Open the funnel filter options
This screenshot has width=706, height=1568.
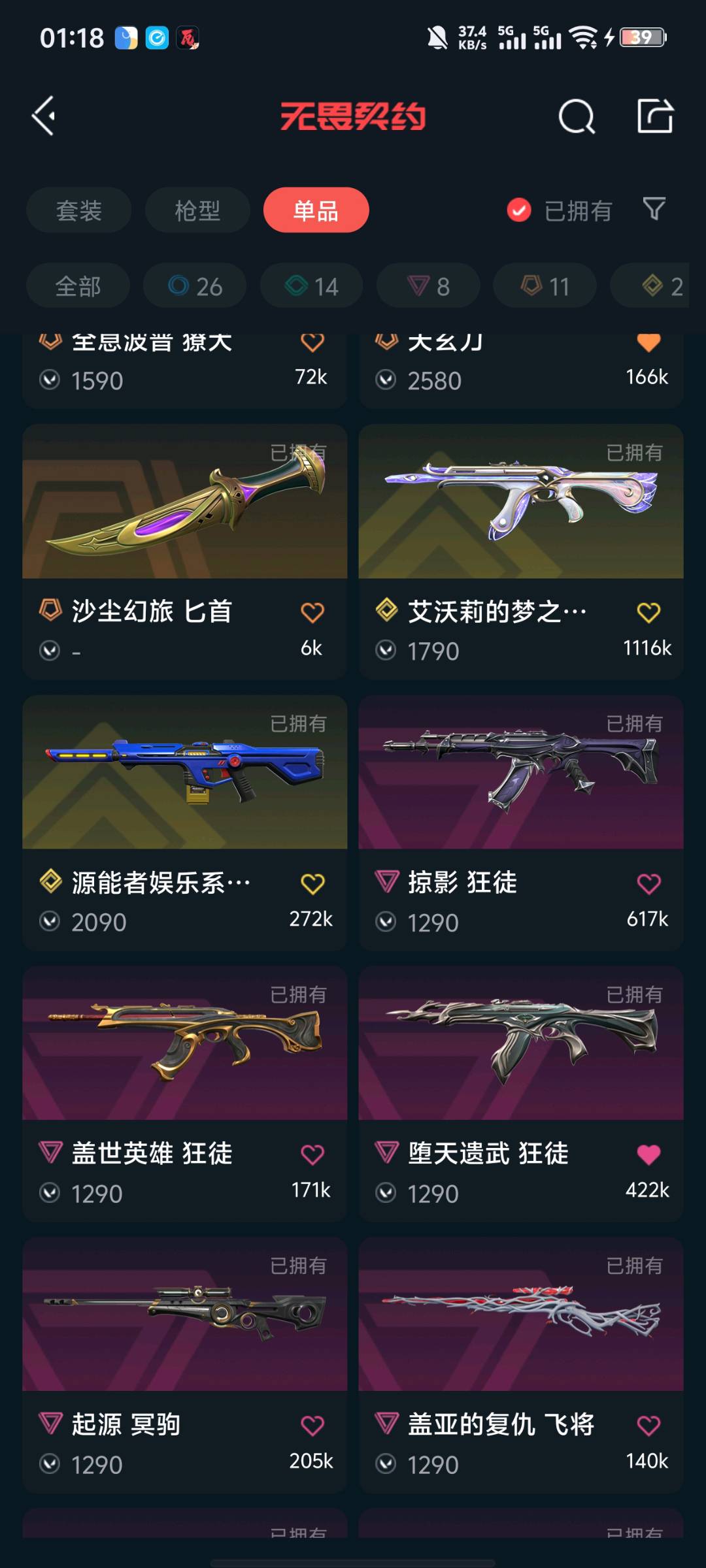pyautogui.click(x=654, y=209)
